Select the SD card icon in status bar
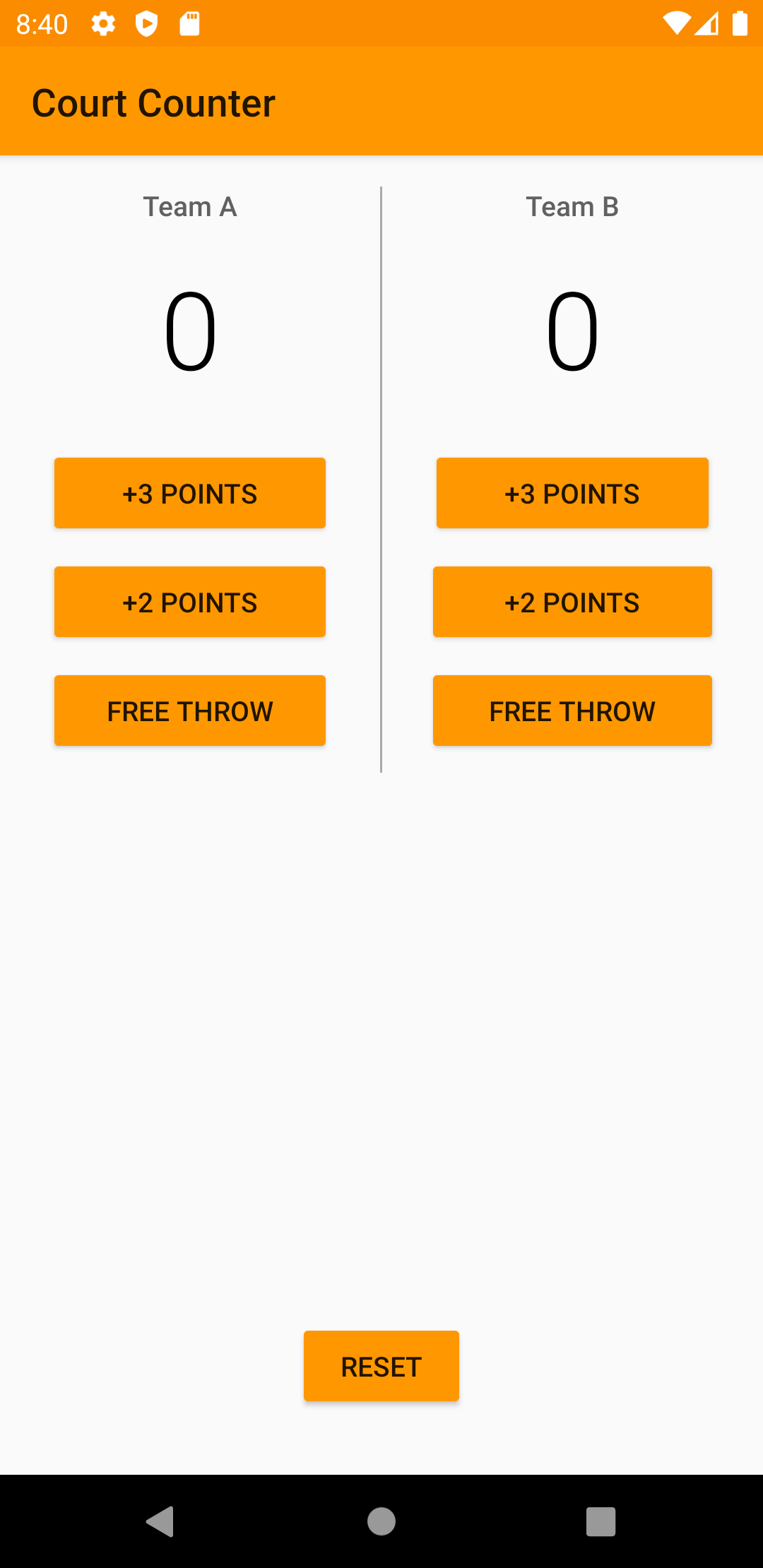Screen dimensions: 763x1568 pos(188,23)
